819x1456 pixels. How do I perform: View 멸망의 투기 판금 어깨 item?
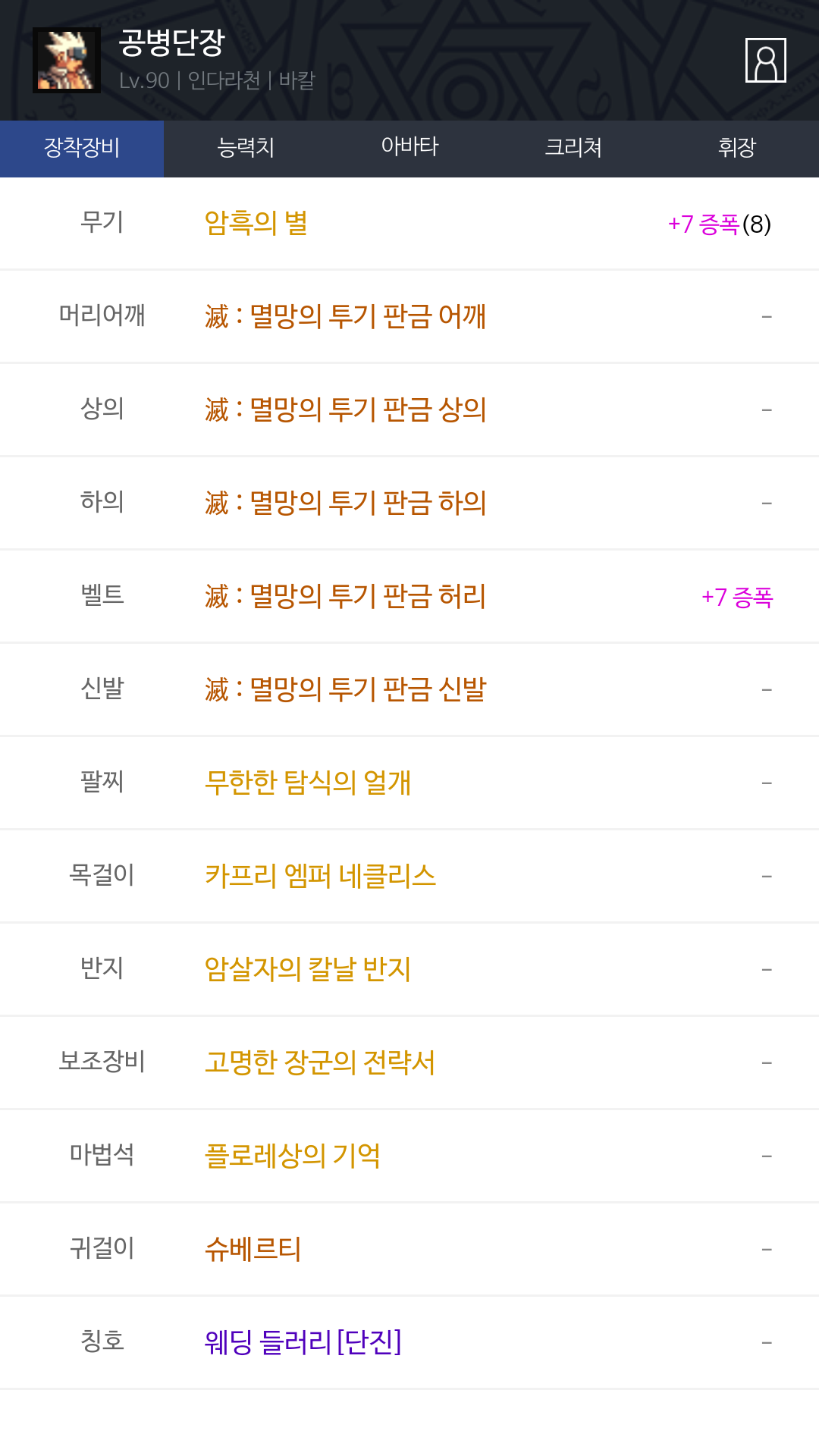point(409,316)
